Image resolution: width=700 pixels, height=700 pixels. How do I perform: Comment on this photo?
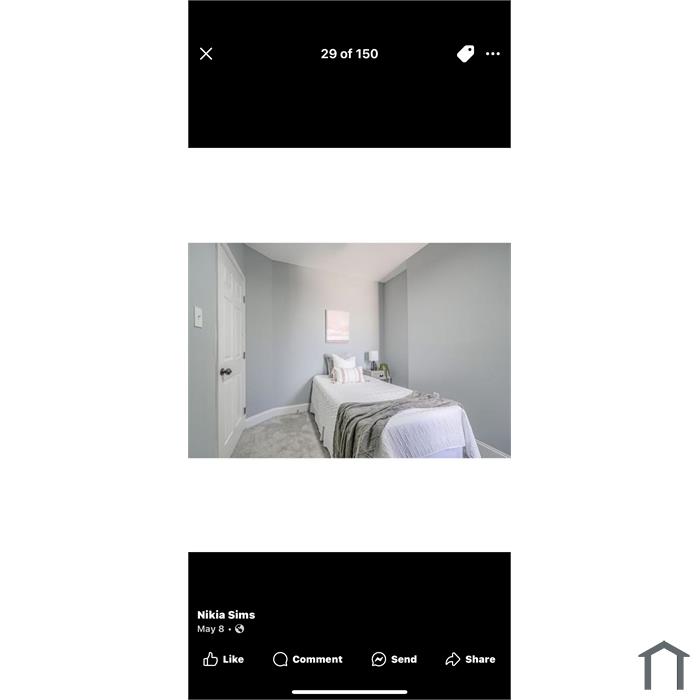coord(308,659)
